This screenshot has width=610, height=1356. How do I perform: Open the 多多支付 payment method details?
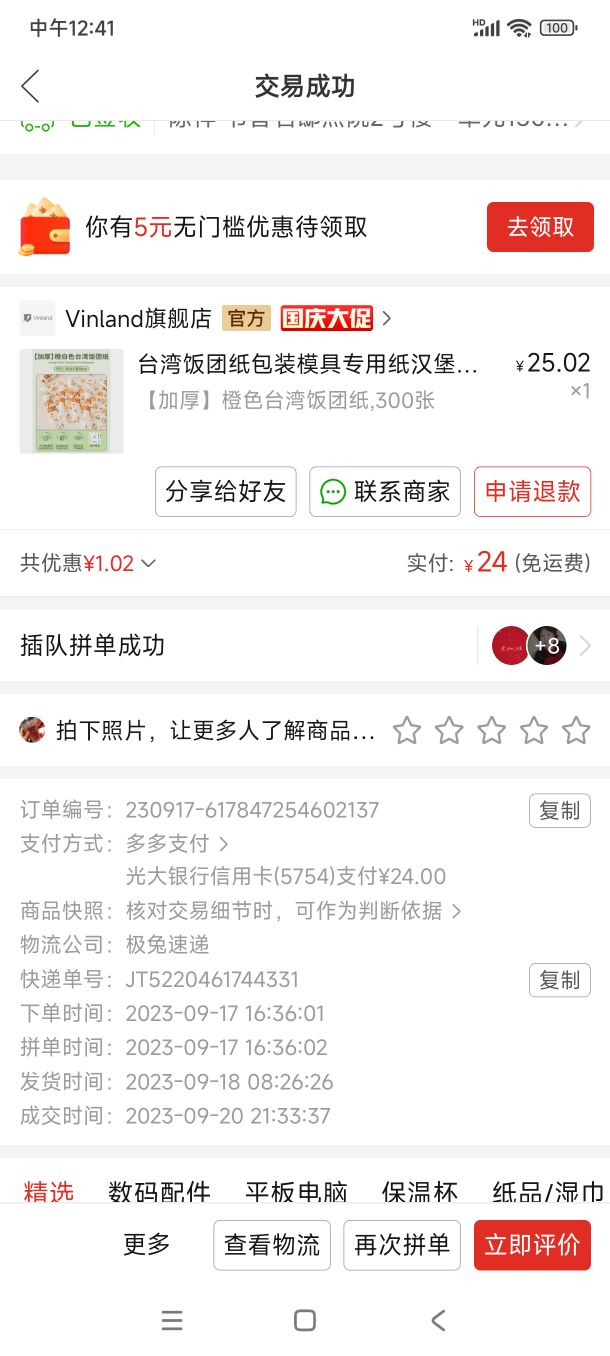point(177,843)
